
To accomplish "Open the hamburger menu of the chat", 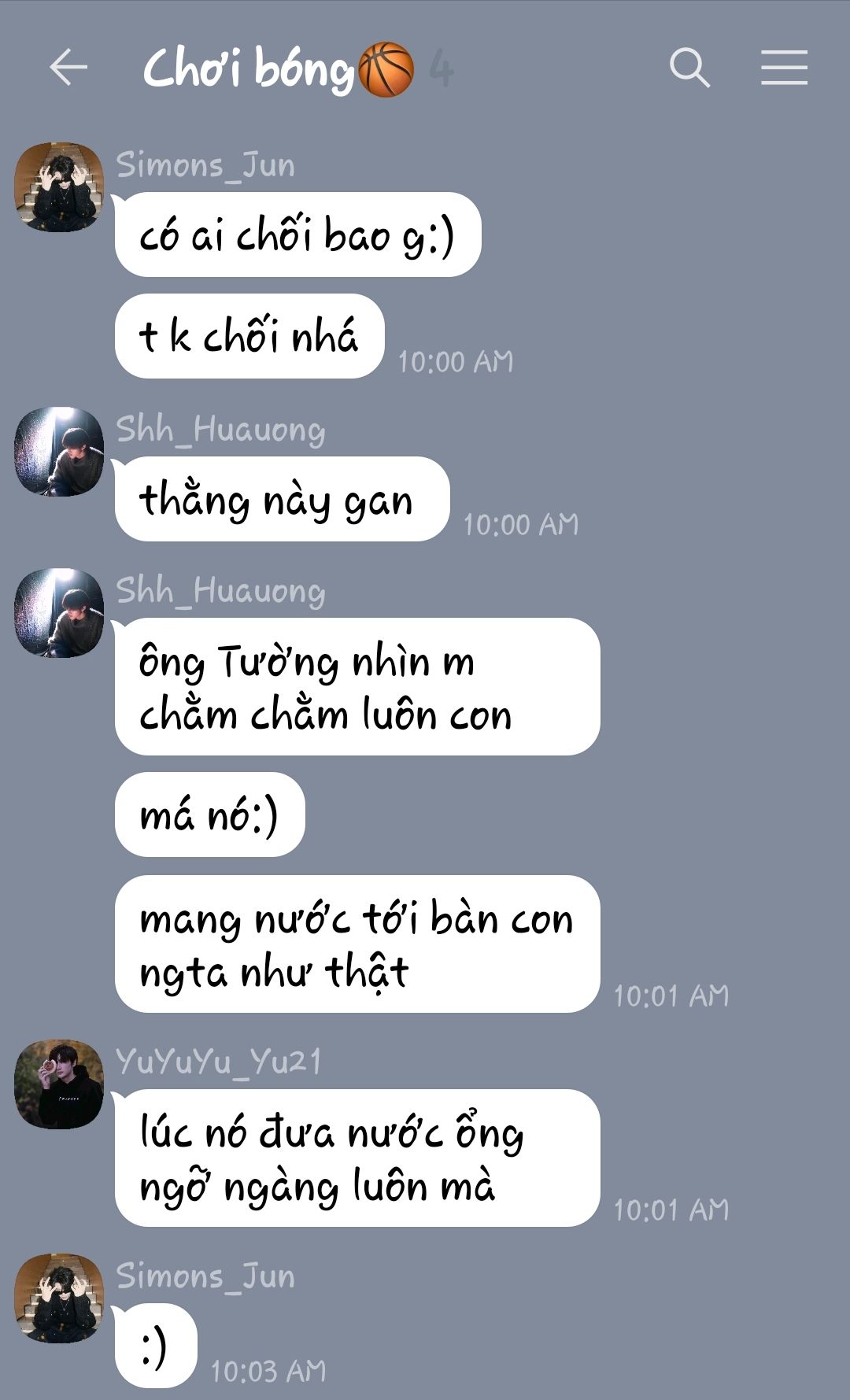I will click(x=784, y=67).
